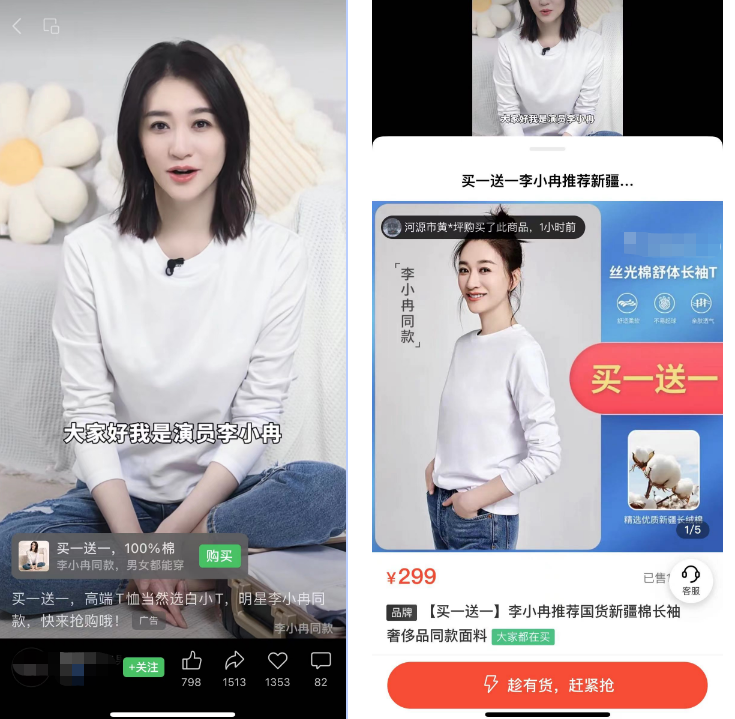The height and width of the screenshot is (719, 735).
Task: Tap the green 购买 button
Action: (219, 556)
